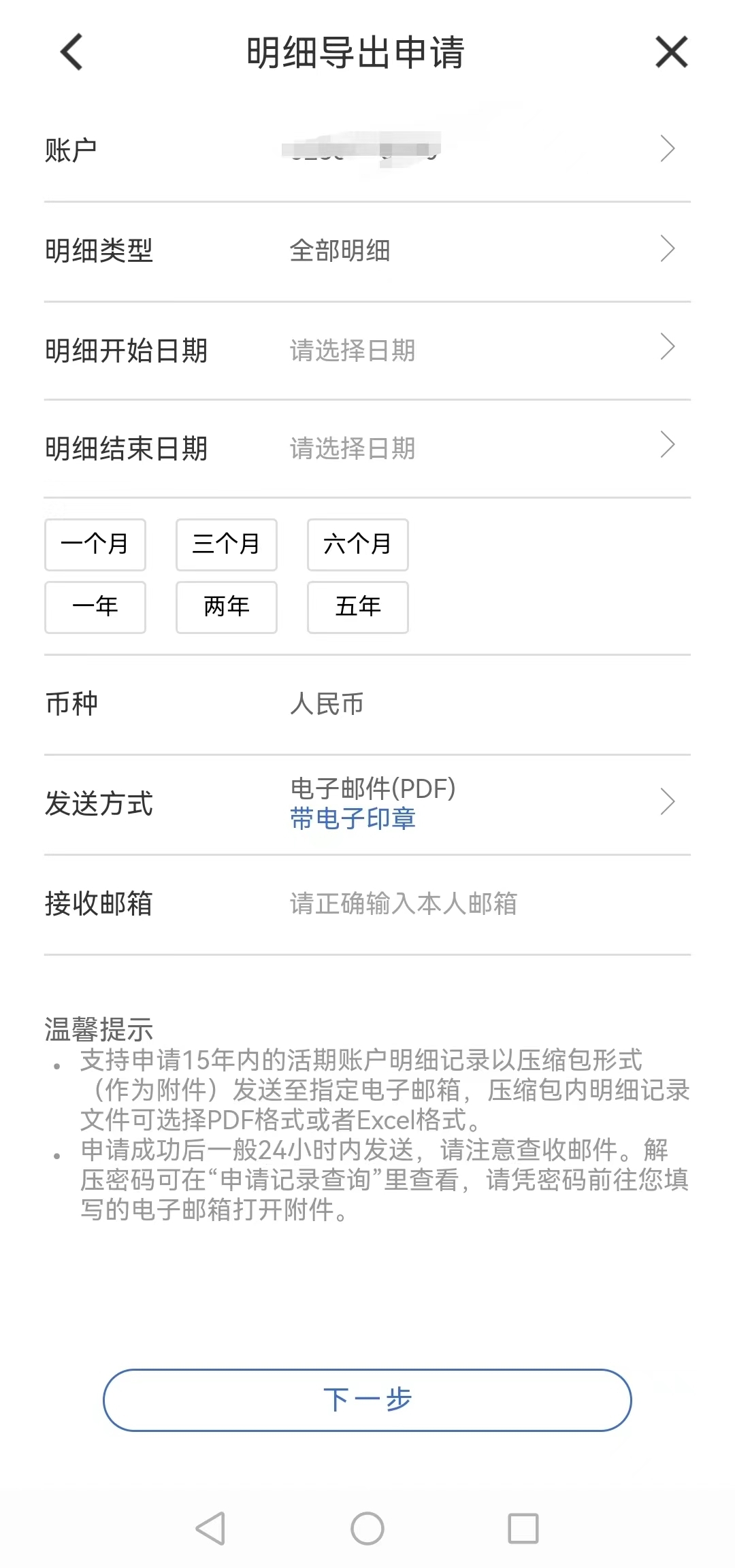Tap 下一步 to continue
The height and width of the screenshot is (1568, 735).
367,1400
